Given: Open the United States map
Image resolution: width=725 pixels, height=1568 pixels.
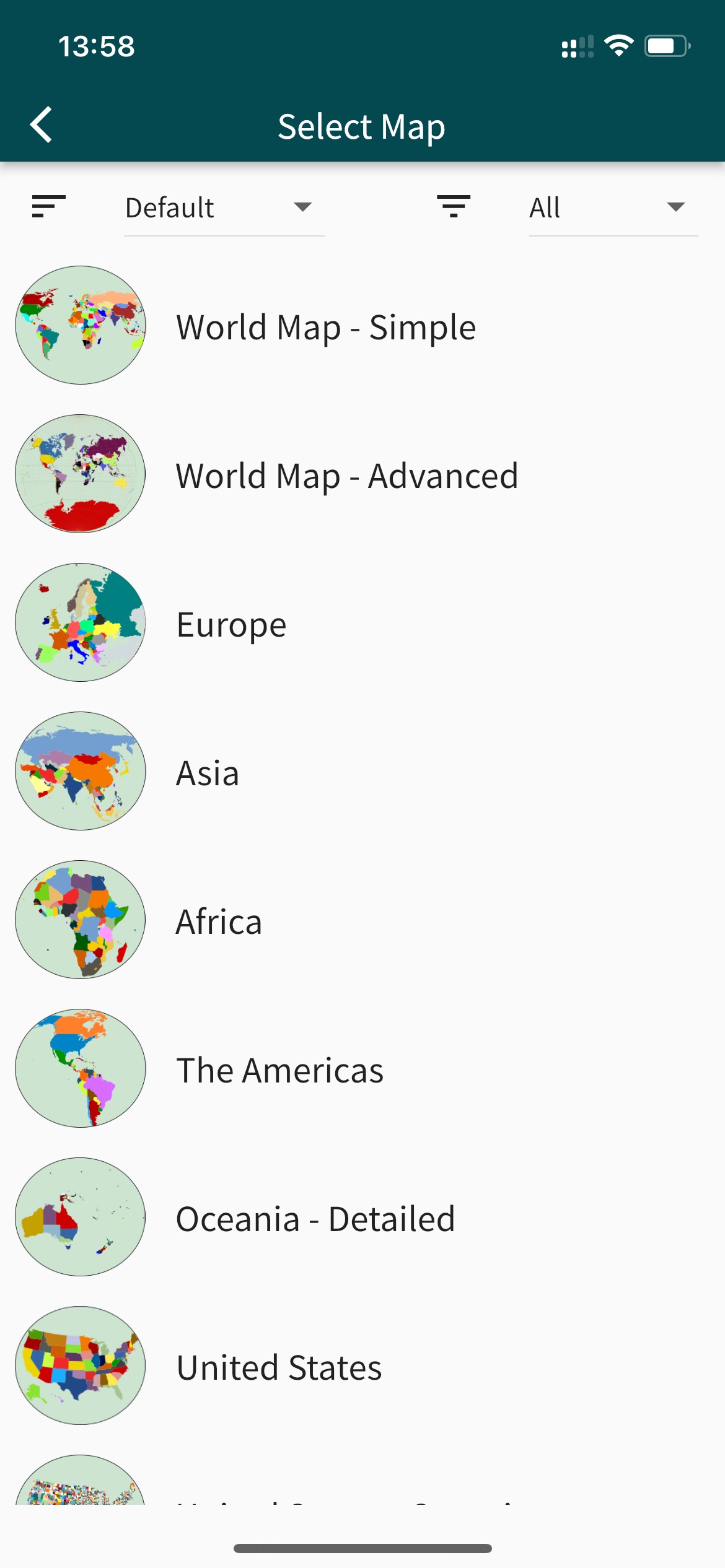Looking at the screenshot, I should tap(279, 1367).
